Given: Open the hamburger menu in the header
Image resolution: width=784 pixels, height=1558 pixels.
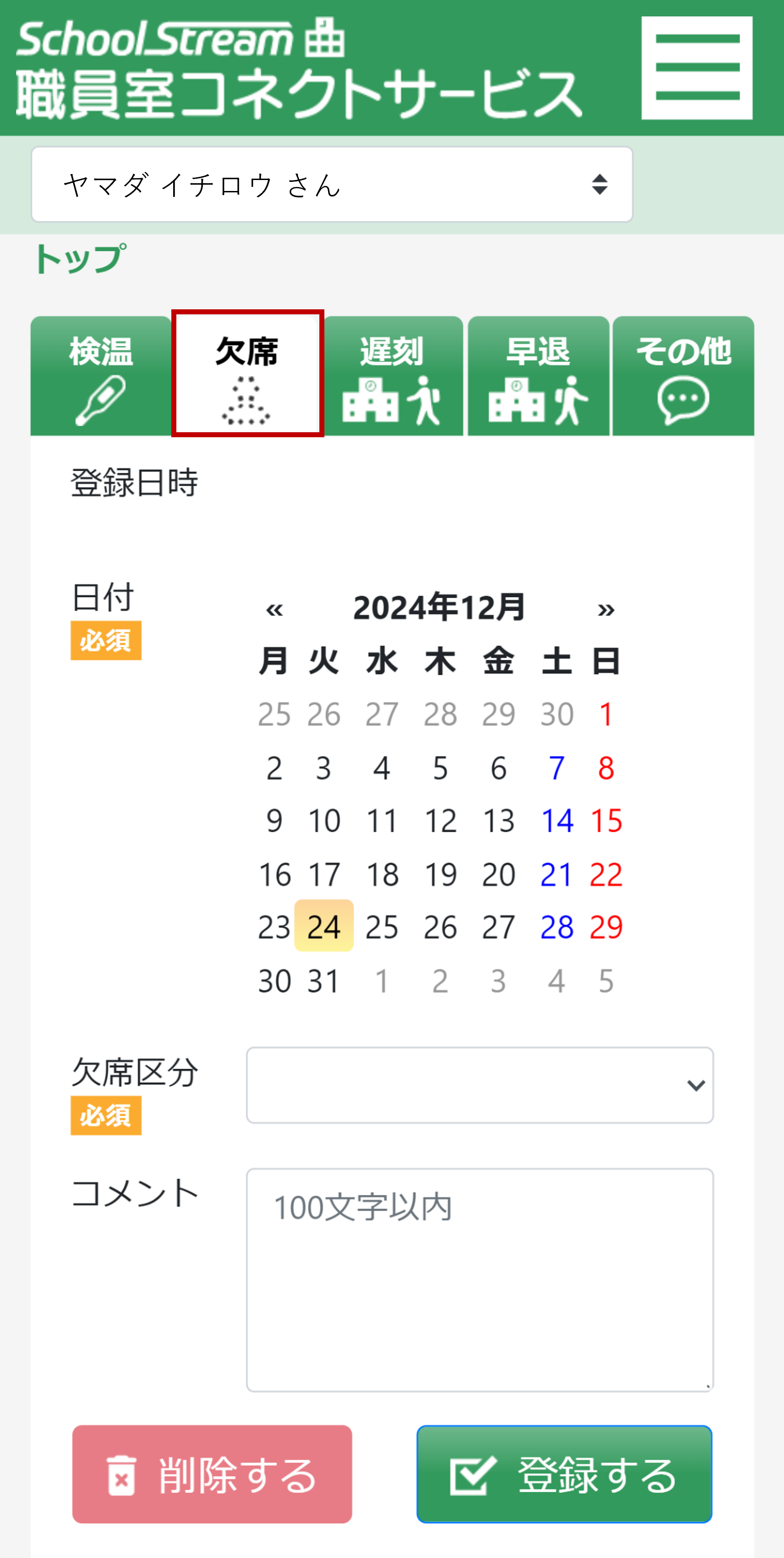Looking at the screenshot, I should point(697,67).
